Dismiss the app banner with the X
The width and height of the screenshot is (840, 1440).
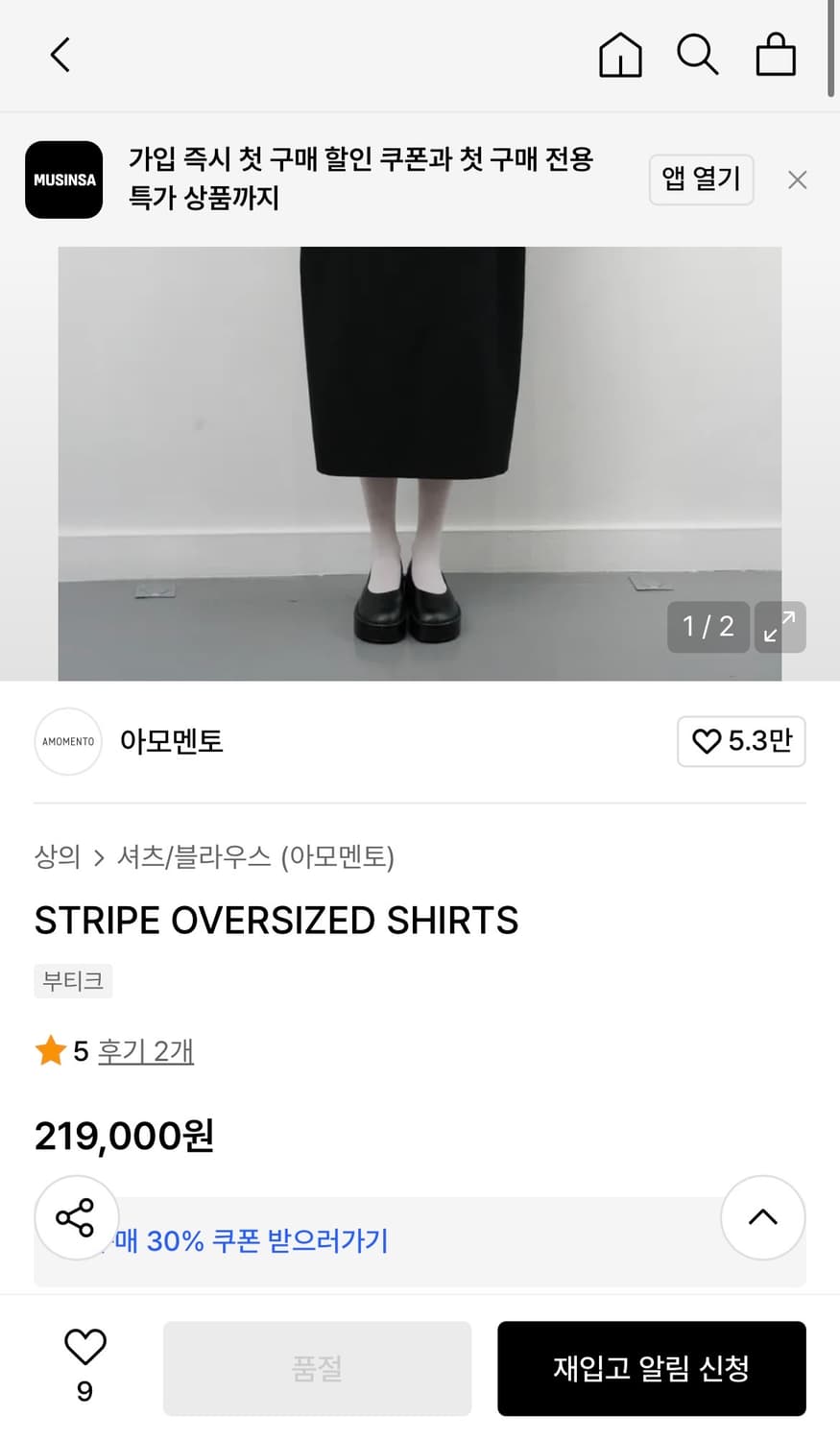[797, 180]
